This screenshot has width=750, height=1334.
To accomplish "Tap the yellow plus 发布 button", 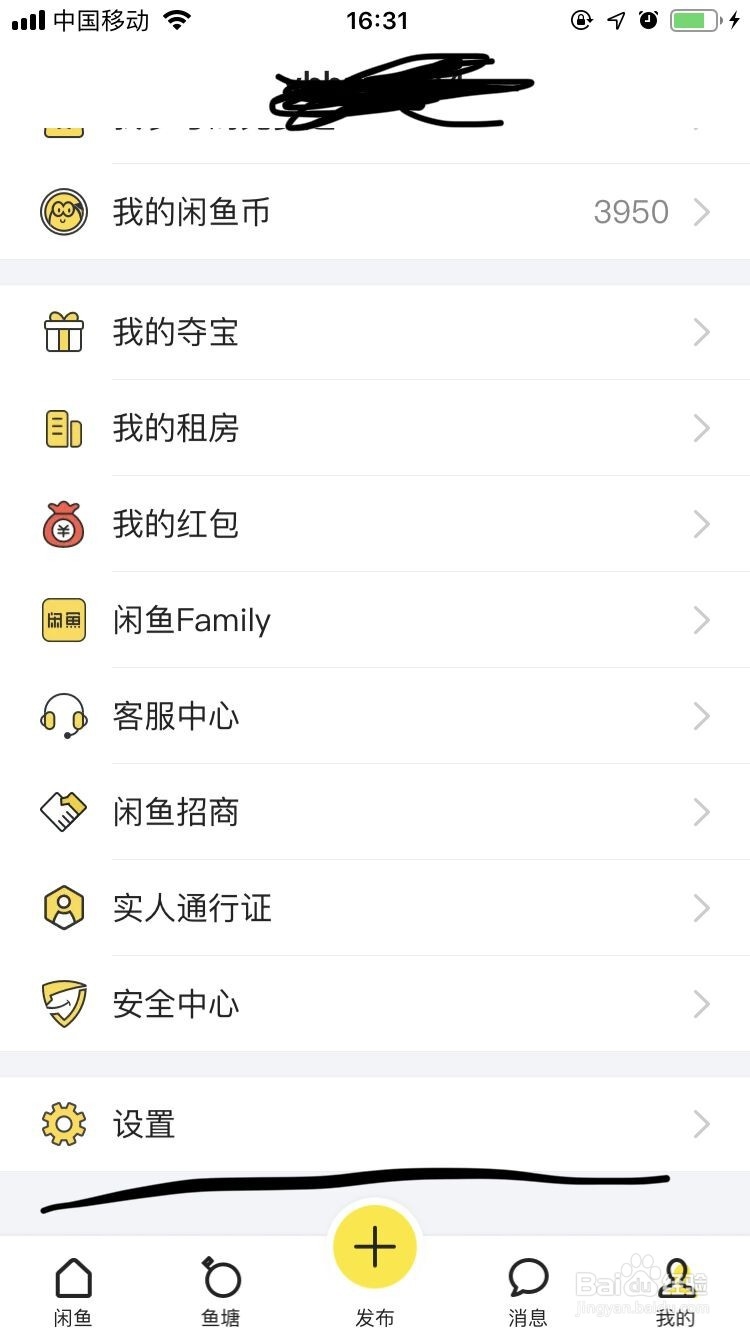I will pos(375,1247).
